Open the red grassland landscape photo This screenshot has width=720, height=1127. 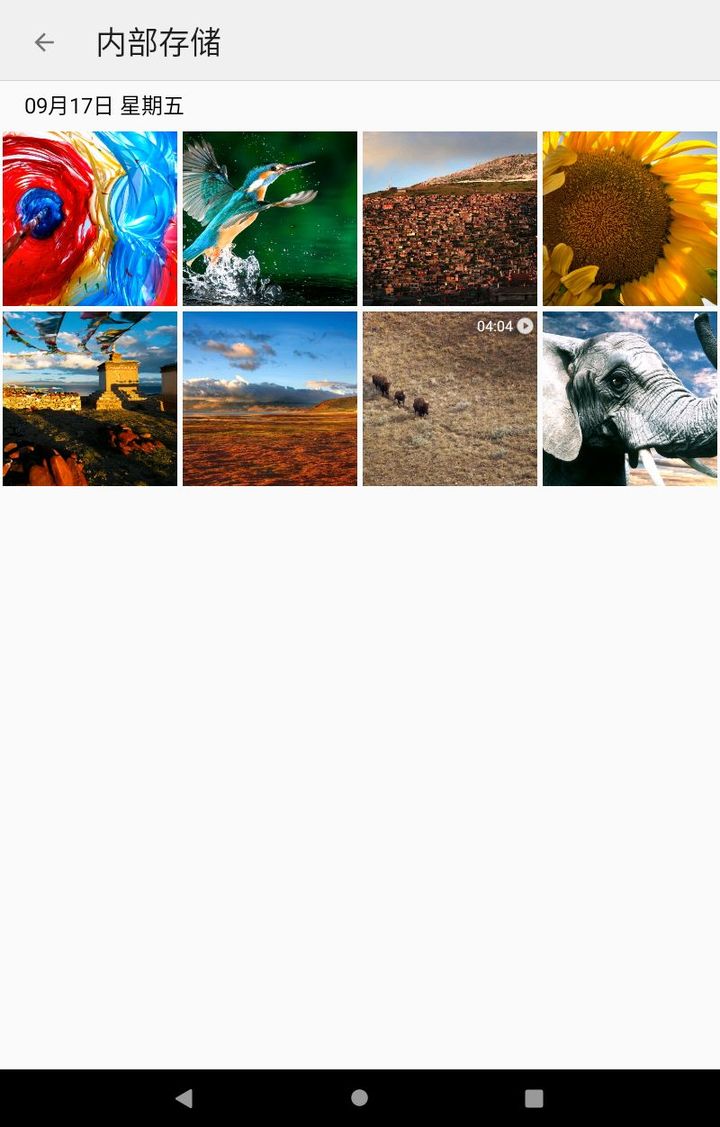click(270, 398)
